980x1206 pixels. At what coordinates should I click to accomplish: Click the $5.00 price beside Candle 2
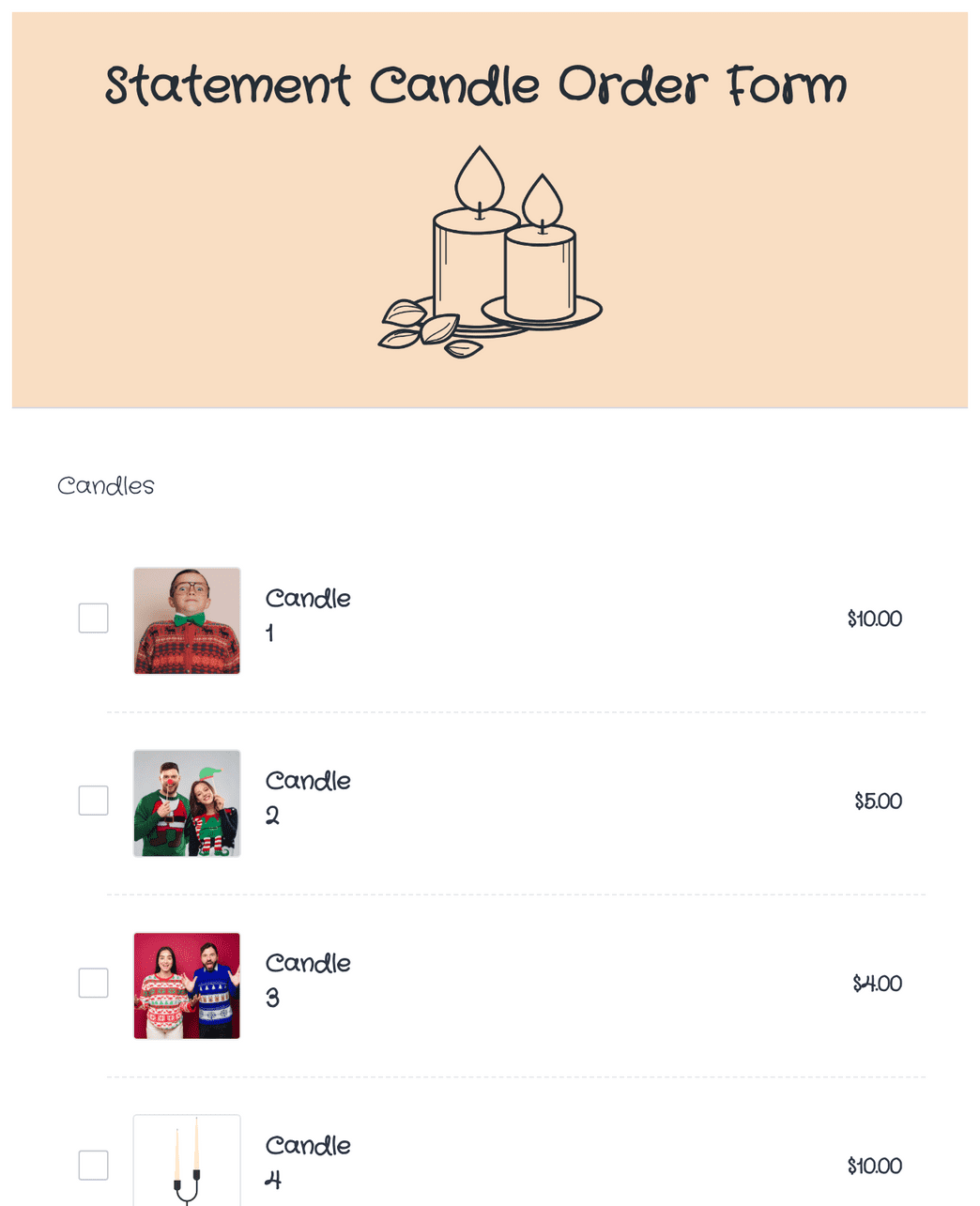[878, 801]
